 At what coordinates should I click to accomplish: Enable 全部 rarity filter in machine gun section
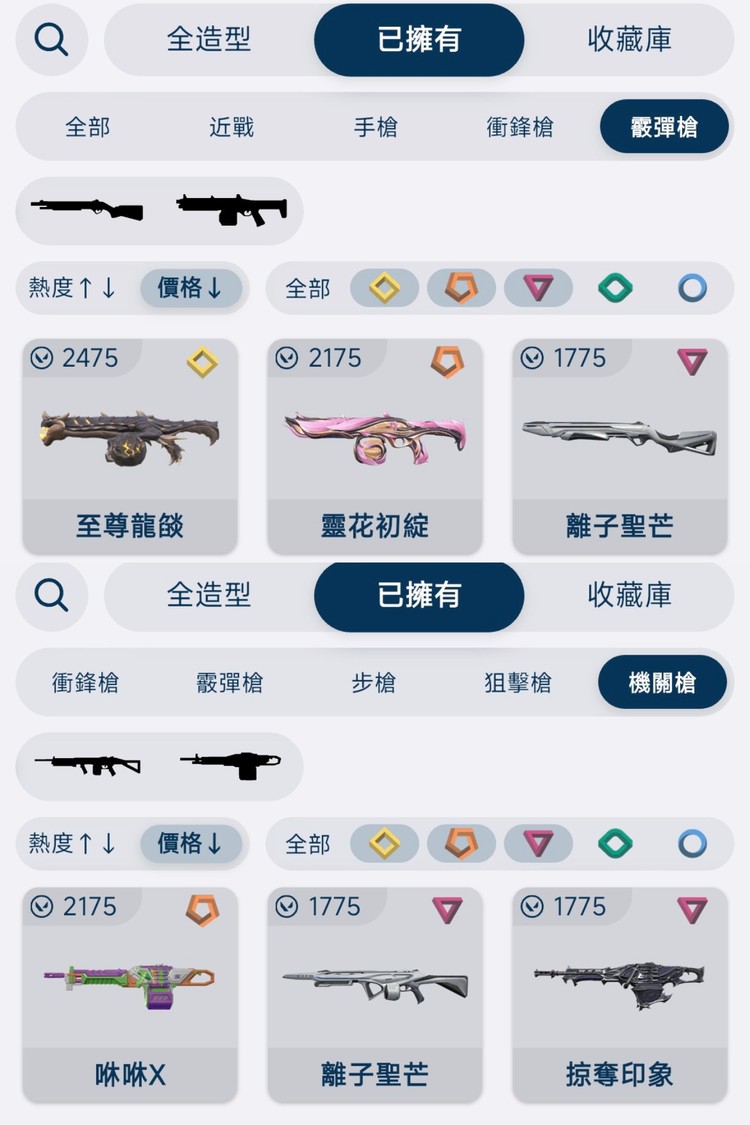click(x=306, y=843)
